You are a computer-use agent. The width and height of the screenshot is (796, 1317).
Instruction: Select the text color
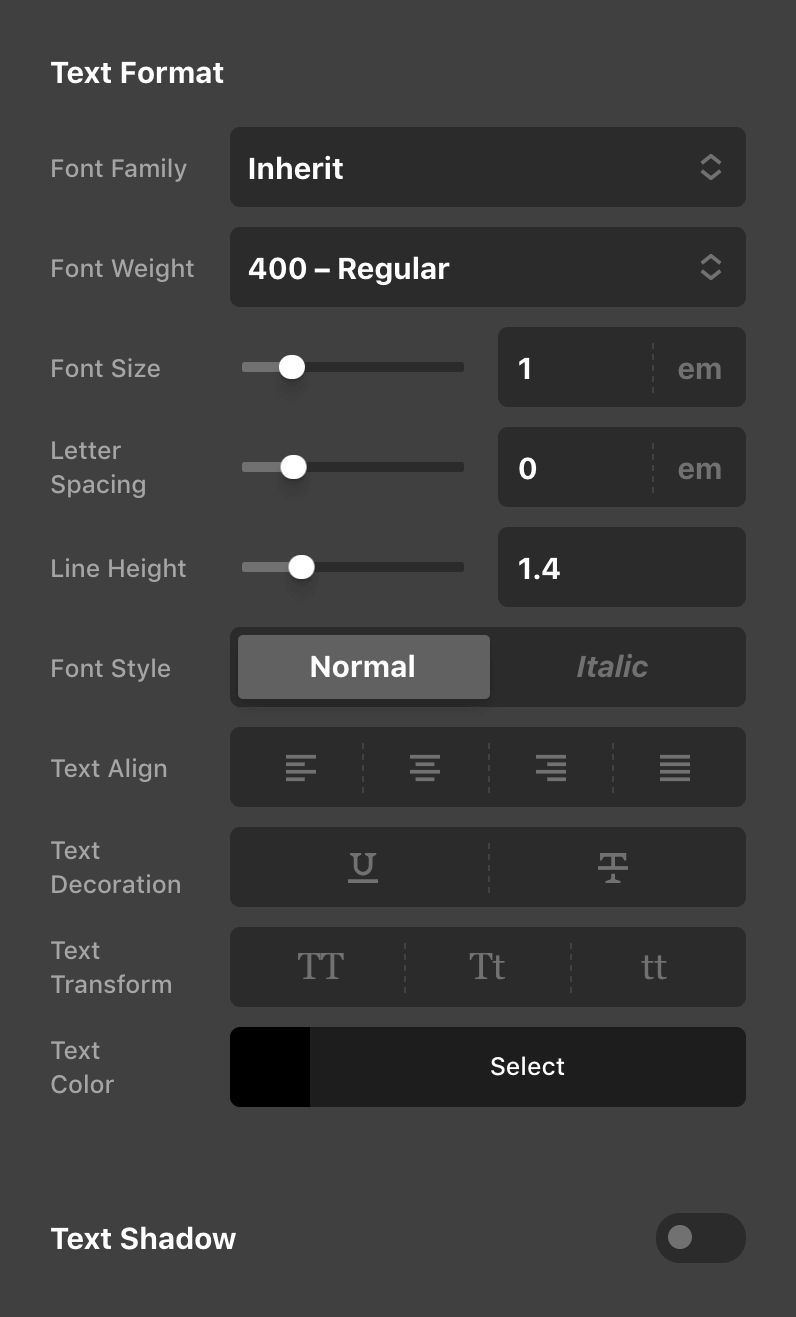pos(527,1067)
